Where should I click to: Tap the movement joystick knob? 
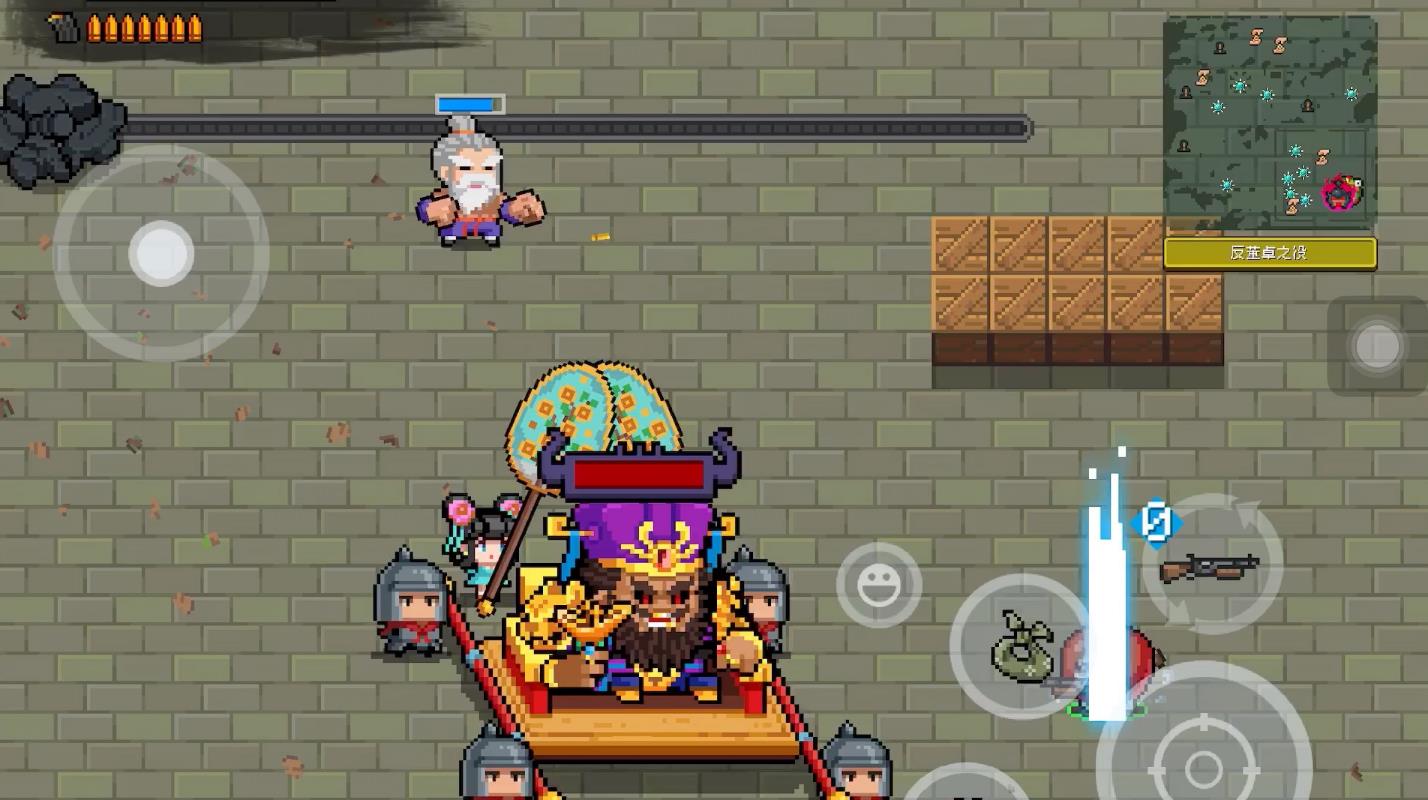pyautogui.click(x=161, y=253)
